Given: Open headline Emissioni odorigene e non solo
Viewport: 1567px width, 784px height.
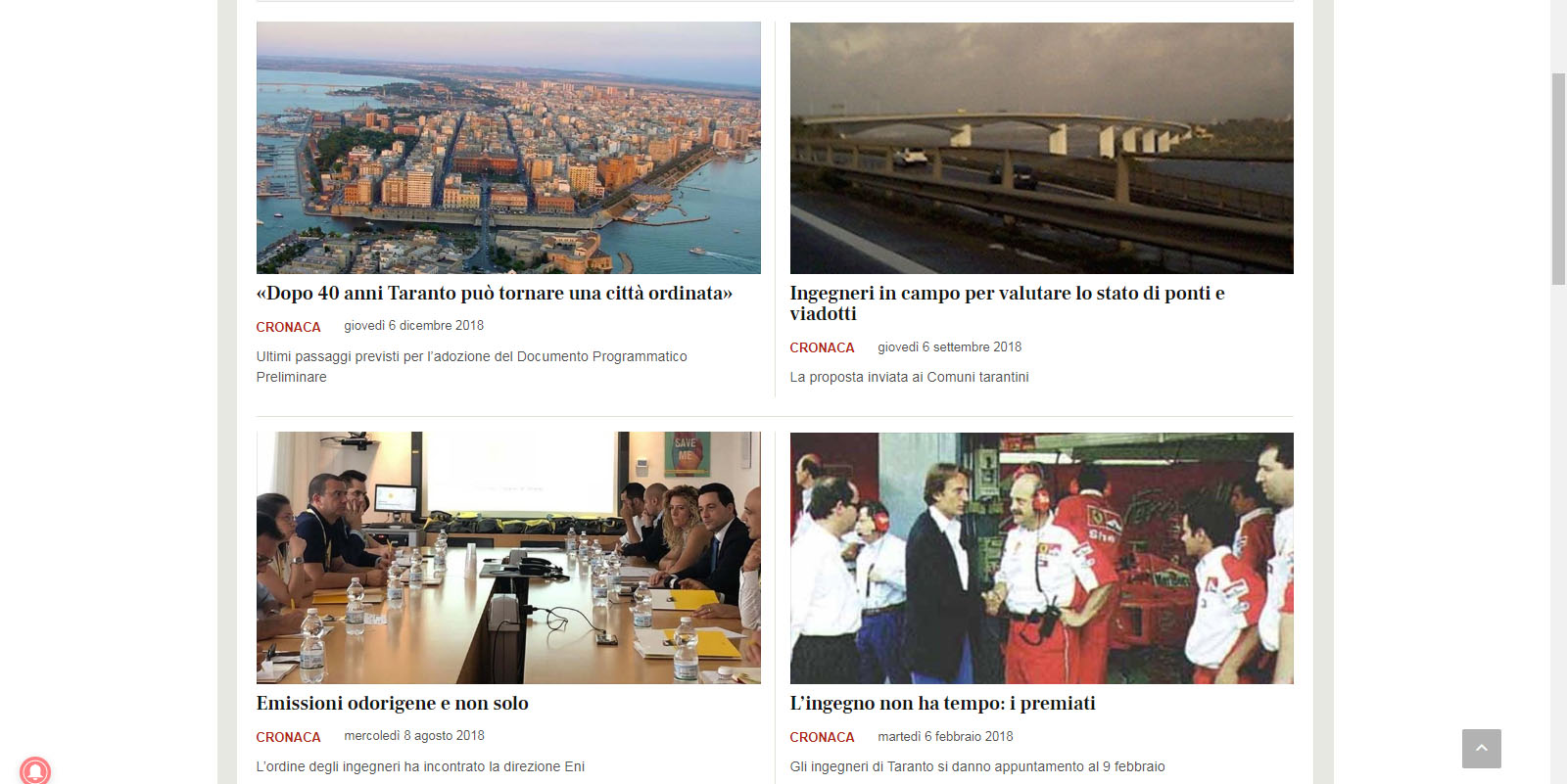Looking at the screenshot, I should [x=392, y=703].
